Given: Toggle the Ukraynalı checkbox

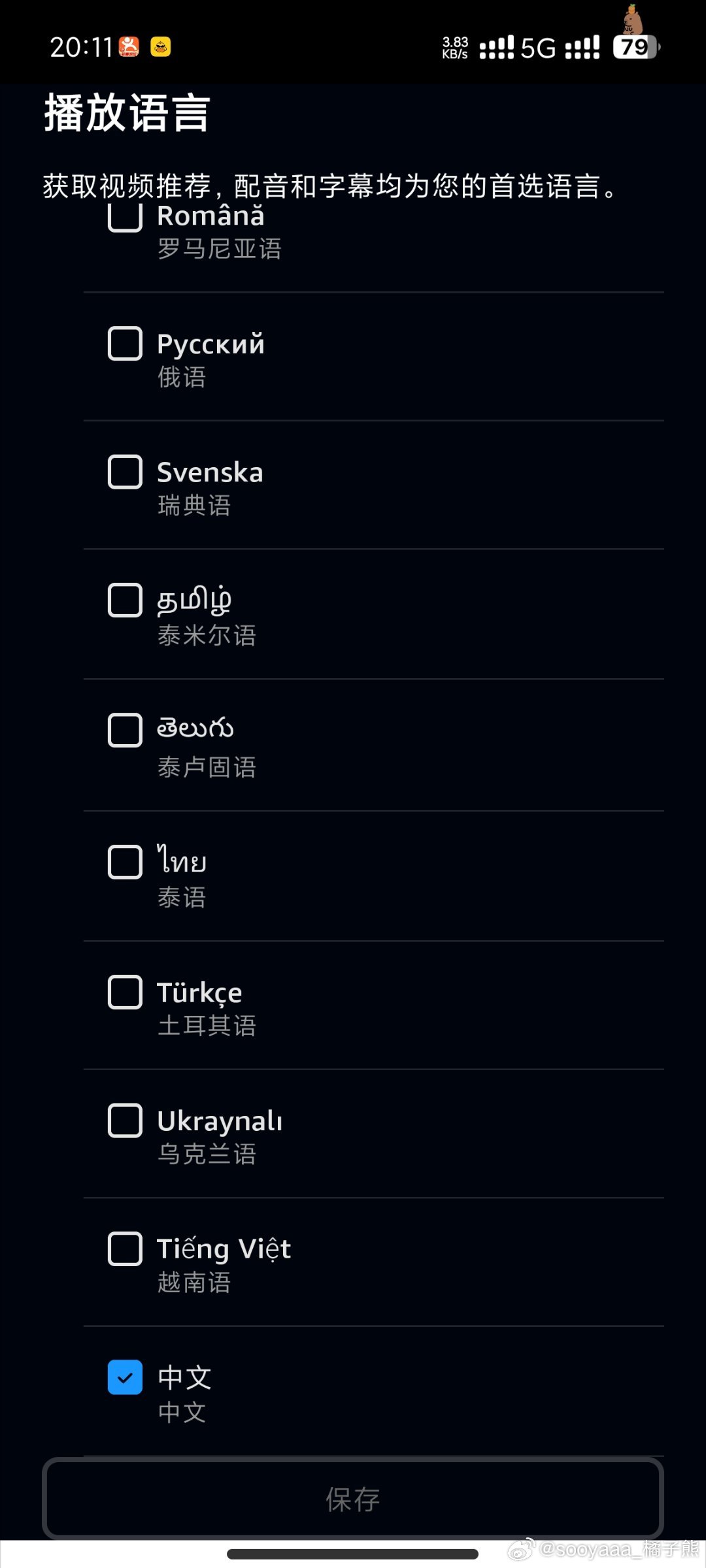Looking at the screenshot, I should click(125, 1120).
